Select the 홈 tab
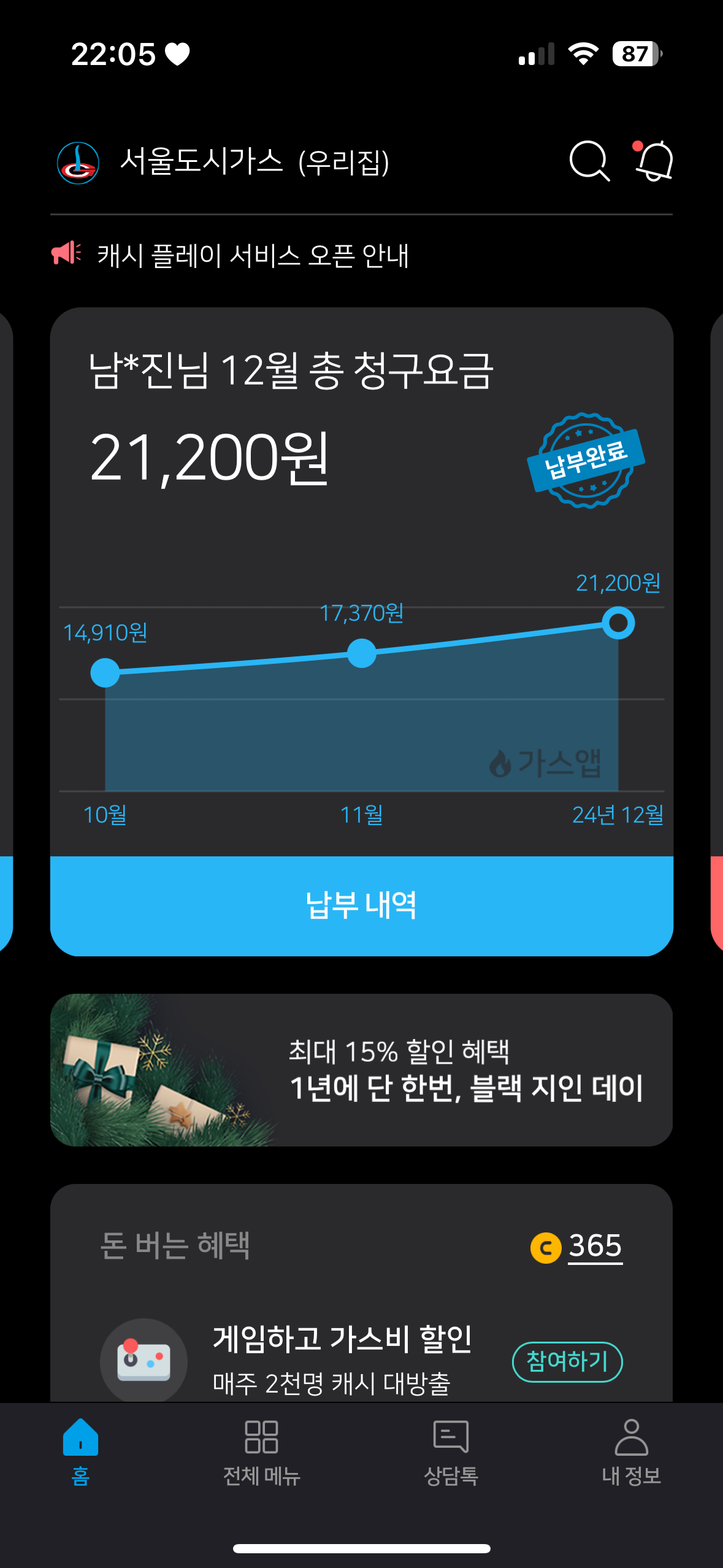Viewport: 723px width, 1568px height. (x=80, y=1451)
